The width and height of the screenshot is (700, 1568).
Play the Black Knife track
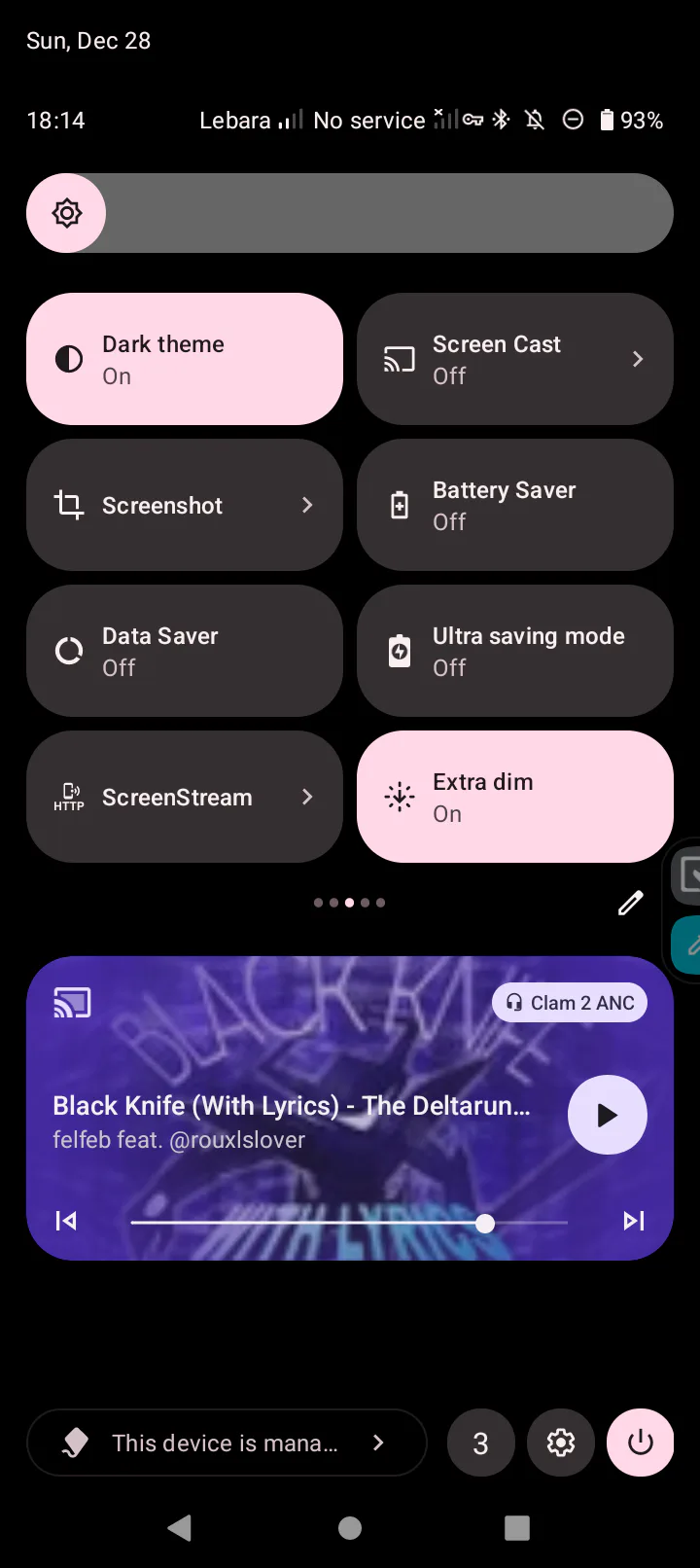pos(607,1115)
